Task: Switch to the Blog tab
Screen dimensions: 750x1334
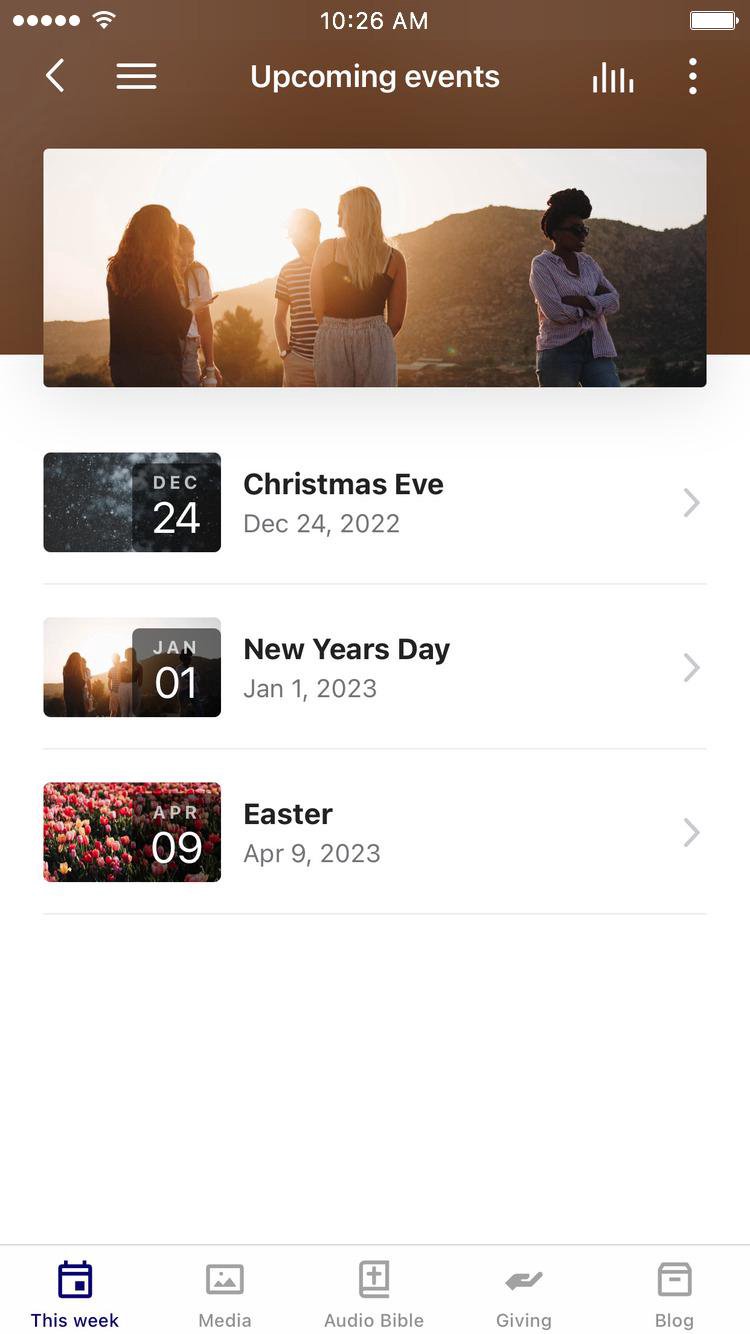Action: [x=674, y=1293]
